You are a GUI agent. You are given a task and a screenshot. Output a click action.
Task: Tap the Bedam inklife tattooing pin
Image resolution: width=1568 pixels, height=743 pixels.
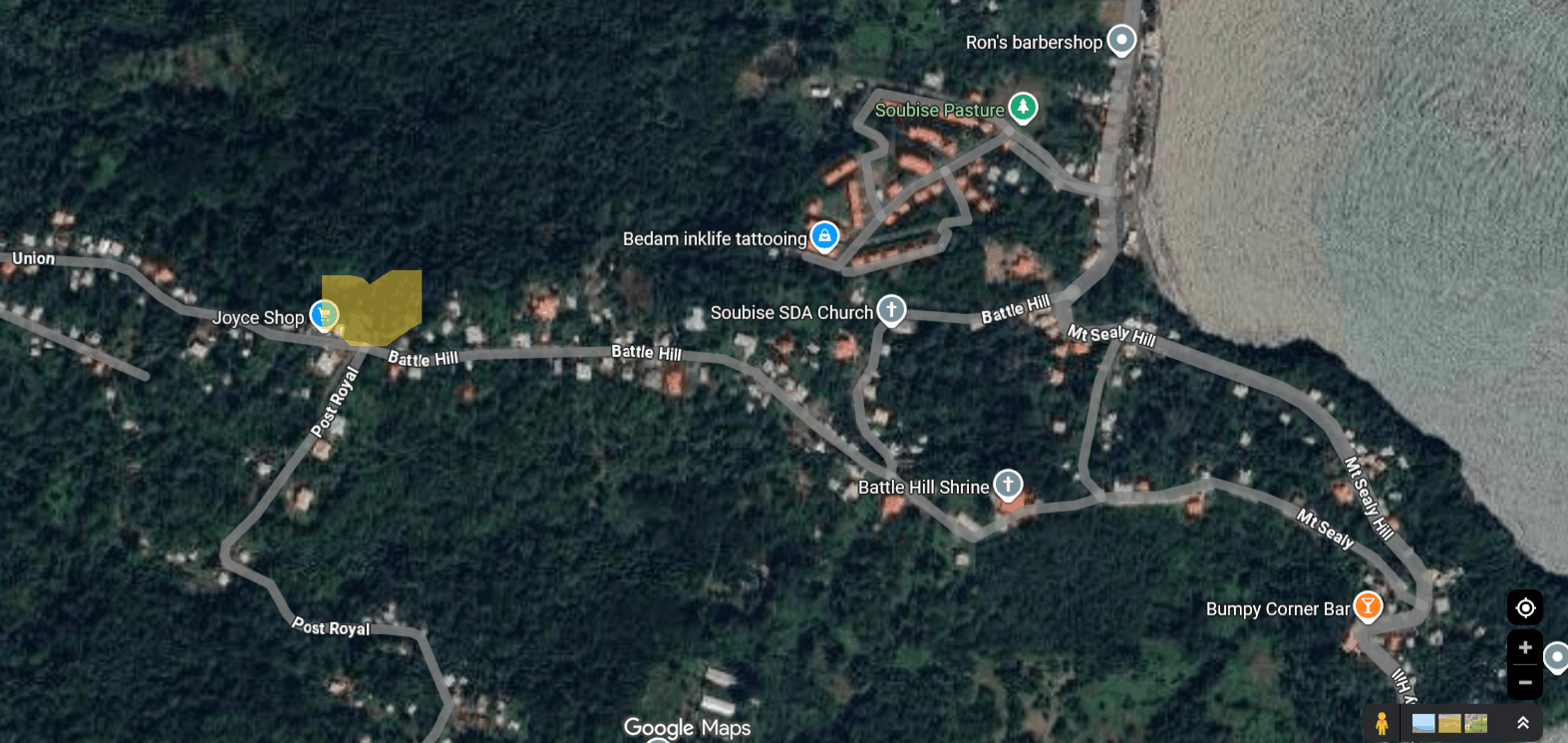pyautogui.click(x=824, y=236)
